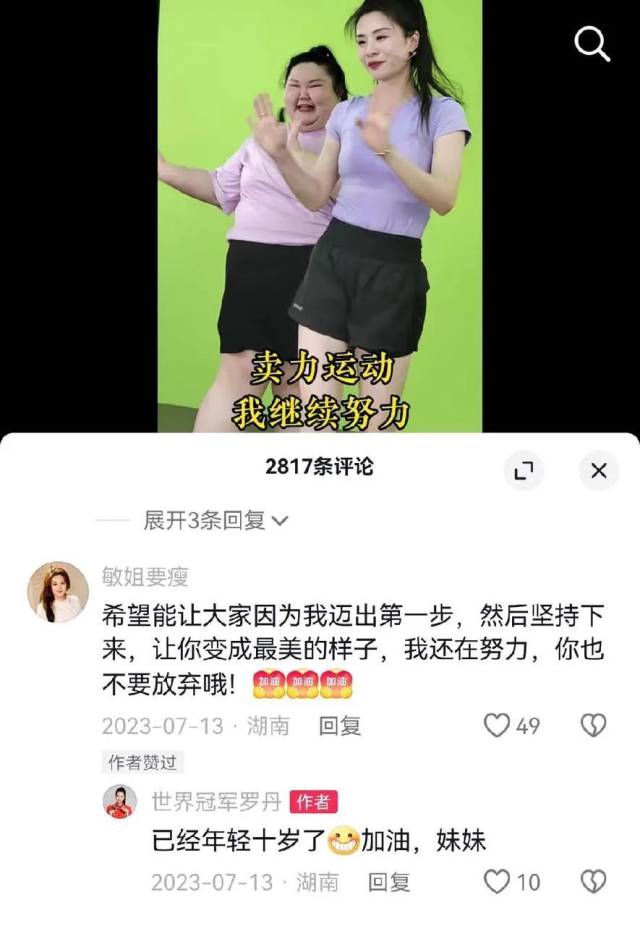The height and width of the screenshot is (926, 640).
Task: Like 世界冠军罗丹's reply
Action: 498,881
